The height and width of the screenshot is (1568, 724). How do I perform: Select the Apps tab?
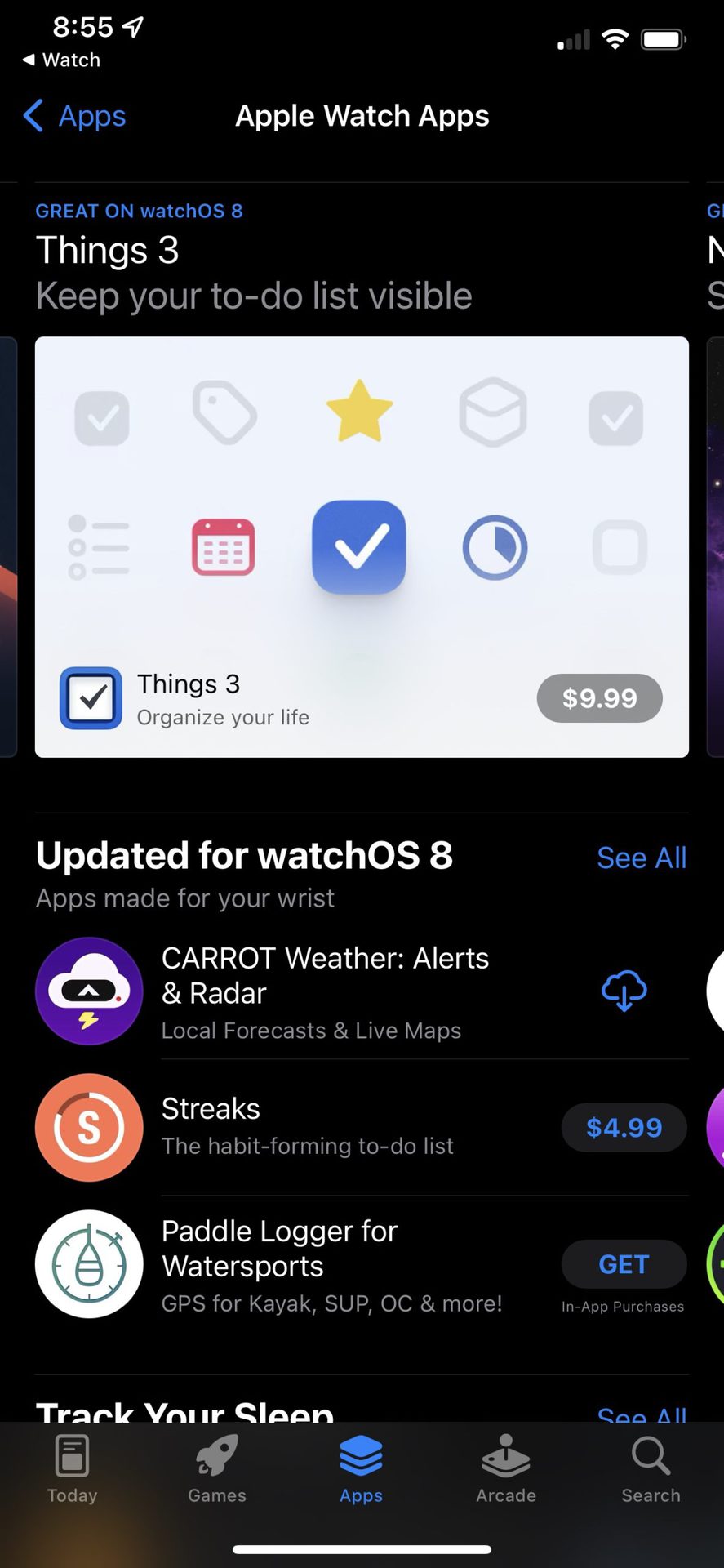tap(361, 1470)
